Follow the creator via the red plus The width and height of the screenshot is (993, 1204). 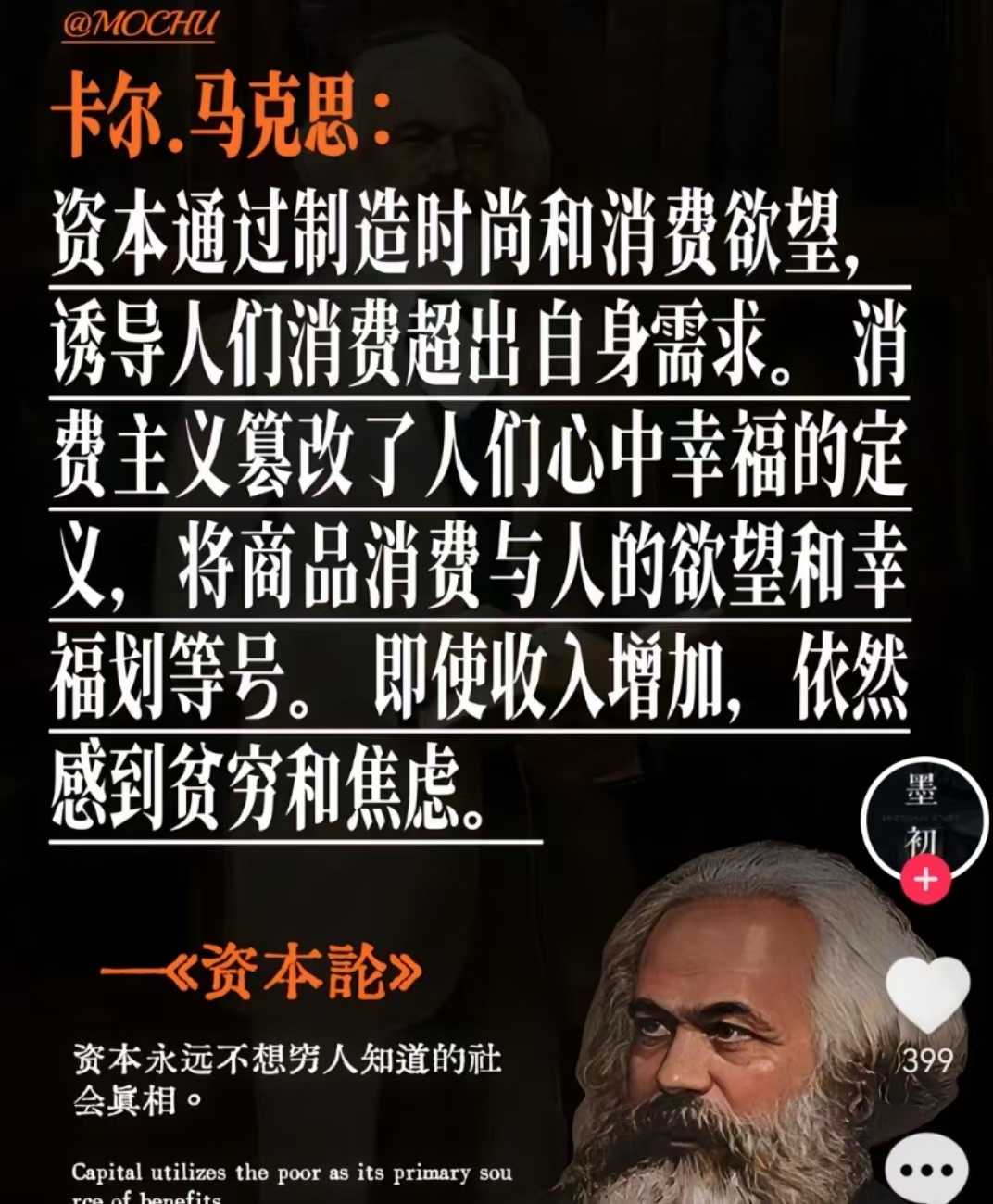(925, 878)
